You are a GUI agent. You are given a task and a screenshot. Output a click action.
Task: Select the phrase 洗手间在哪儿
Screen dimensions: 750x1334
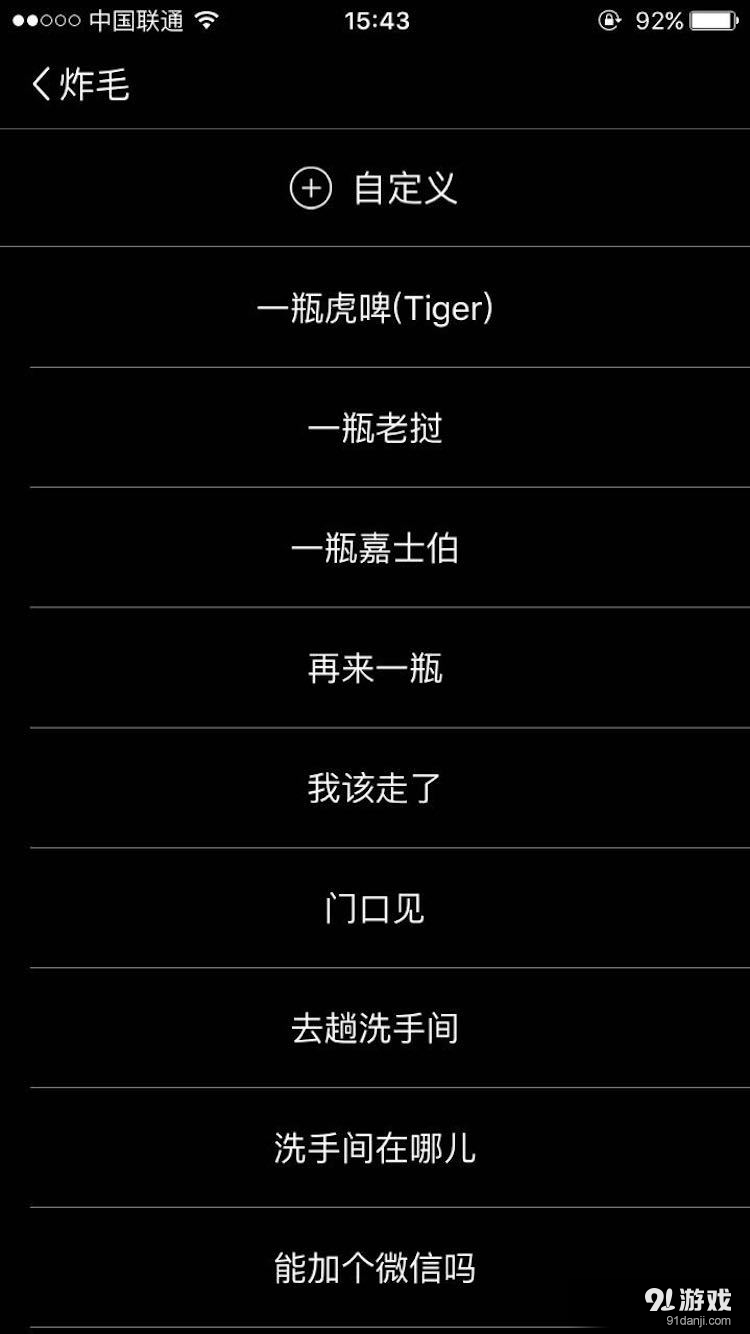click(x=375, y=1148)
